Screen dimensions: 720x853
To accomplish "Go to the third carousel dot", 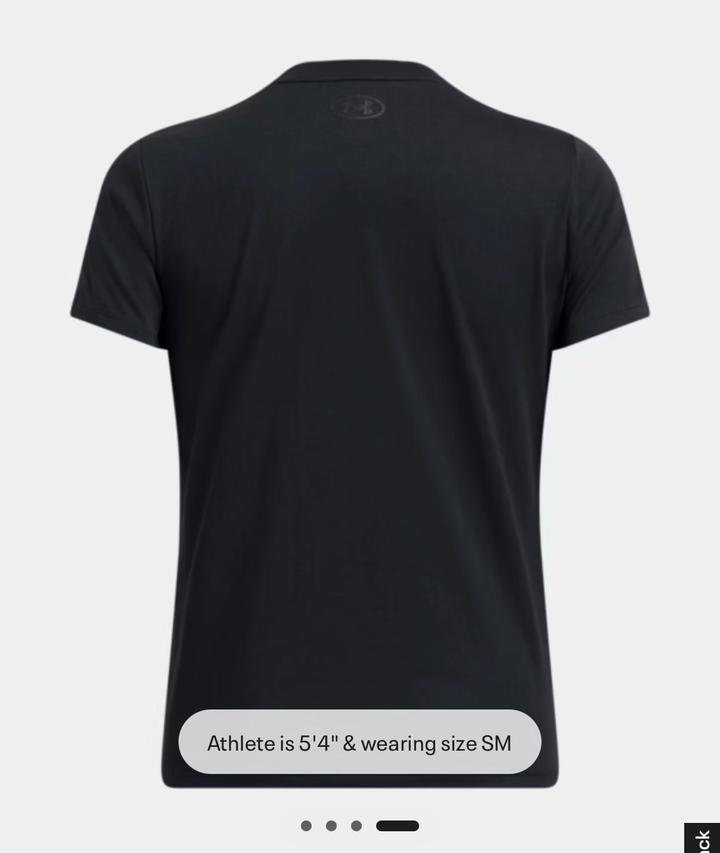I will [356, 826].
